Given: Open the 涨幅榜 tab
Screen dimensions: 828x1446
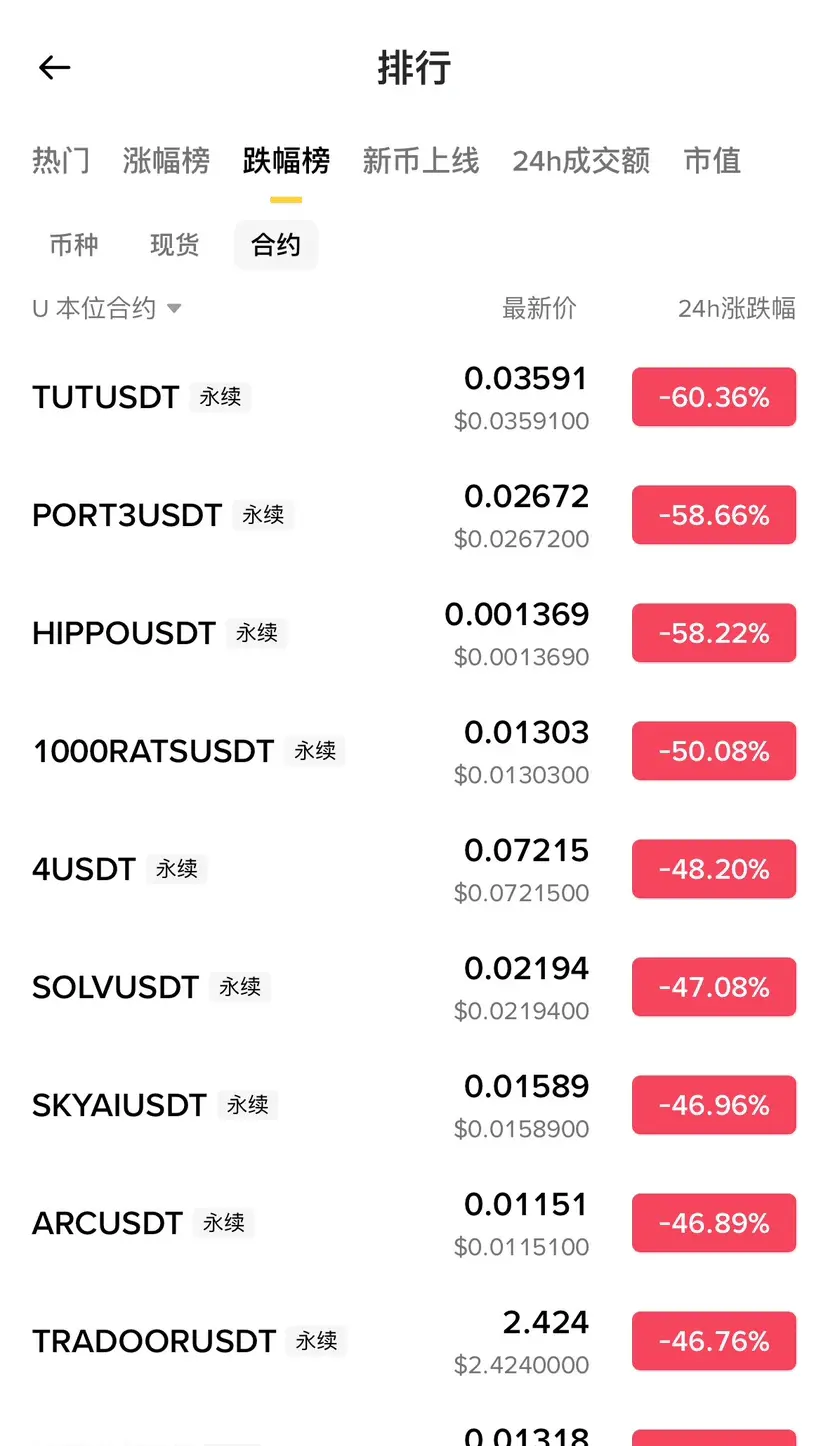Looking at the screenshot, I should [x=166, y=161].
